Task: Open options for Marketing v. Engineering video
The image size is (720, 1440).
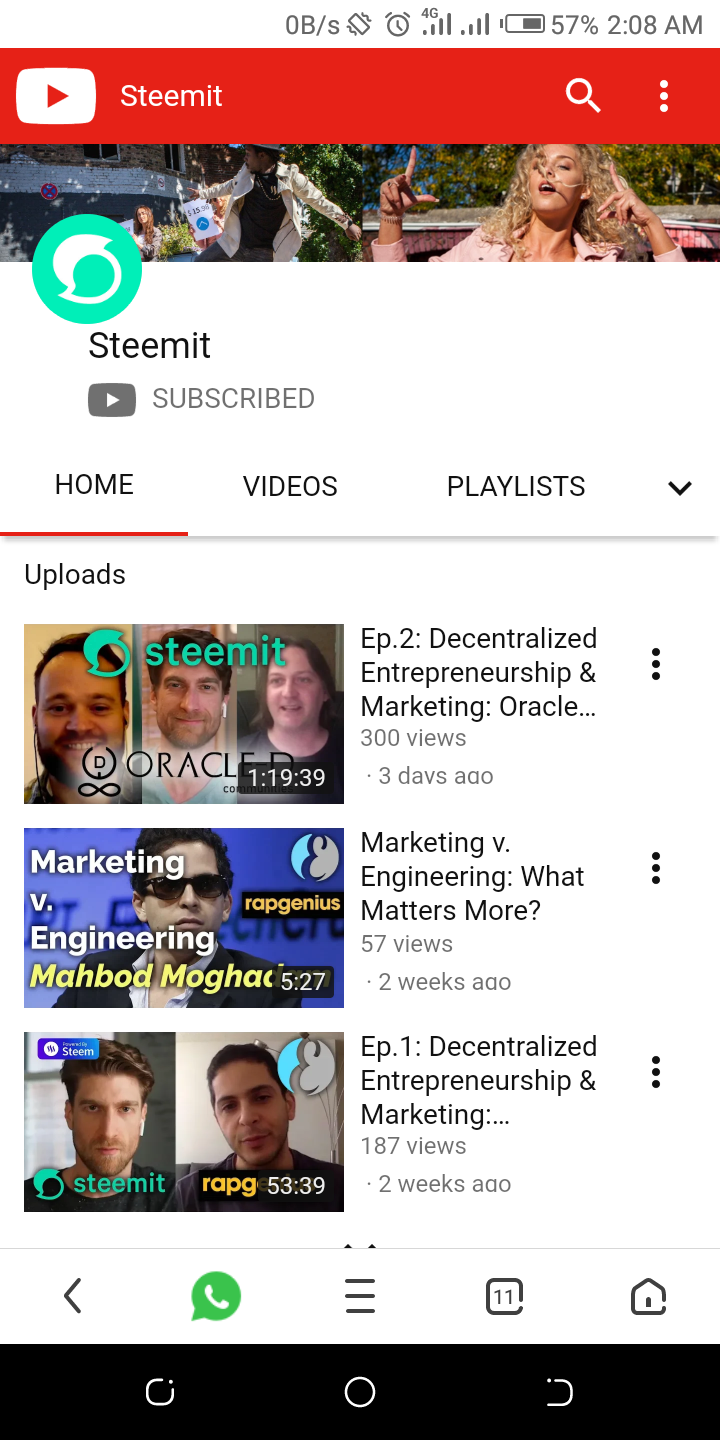Action: click(656, 868)
